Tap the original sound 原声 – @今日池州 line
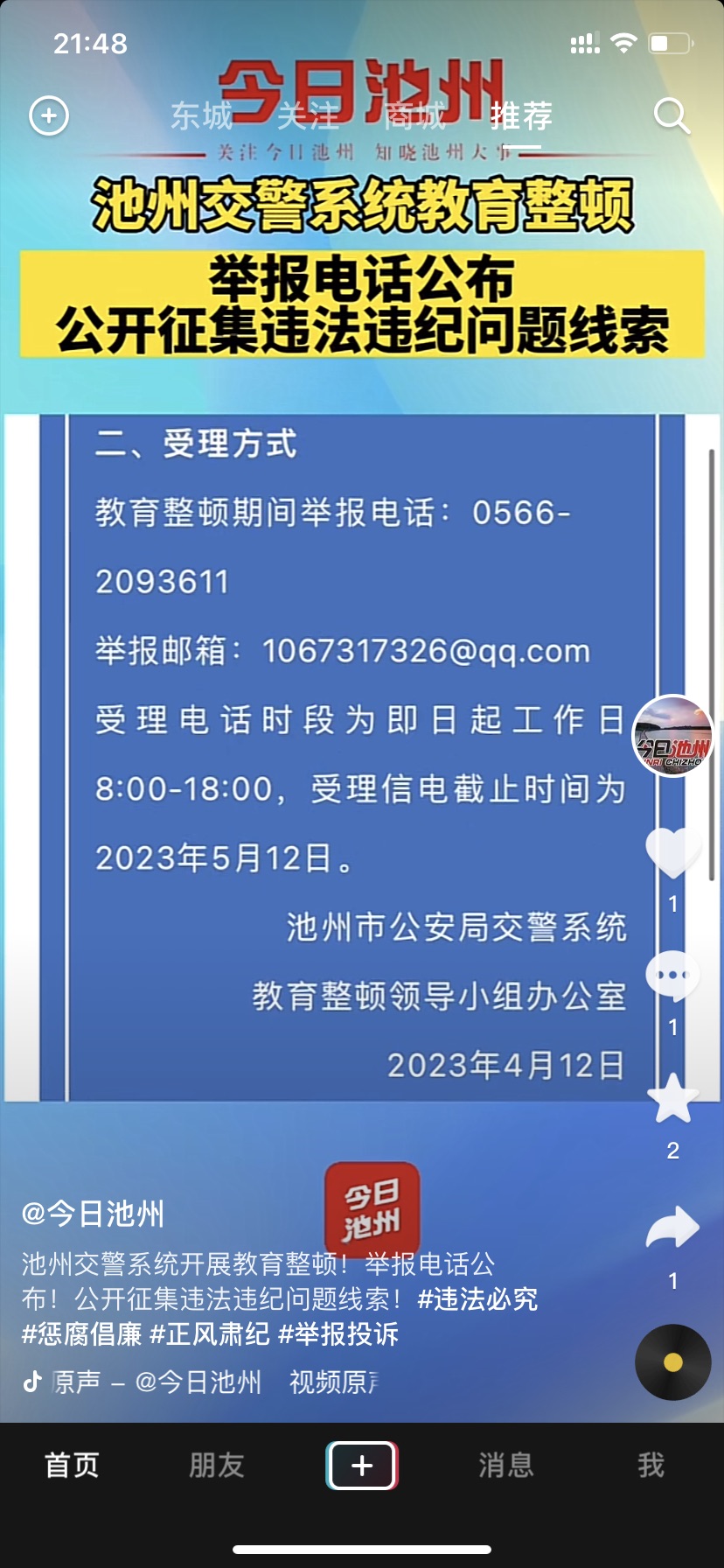Image resolution: width=724 pixels, height=1568 pixels. [x=156, y=1382]
